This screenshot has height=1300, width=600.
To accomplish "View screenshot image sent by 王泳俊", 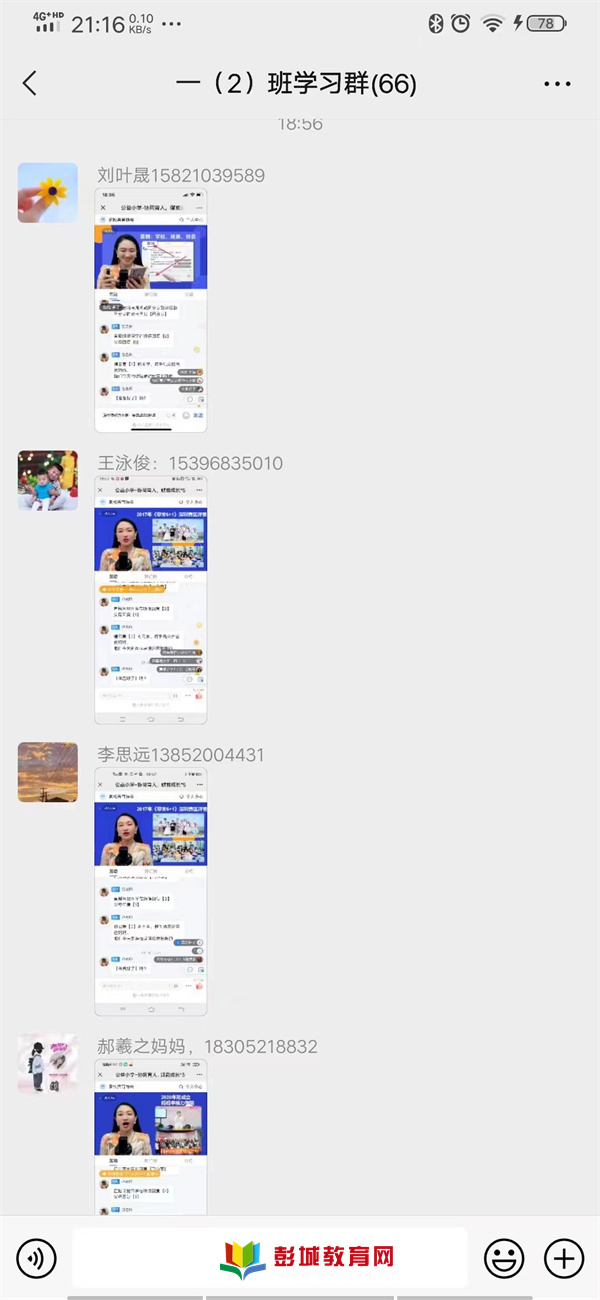I will pos(151,599).
